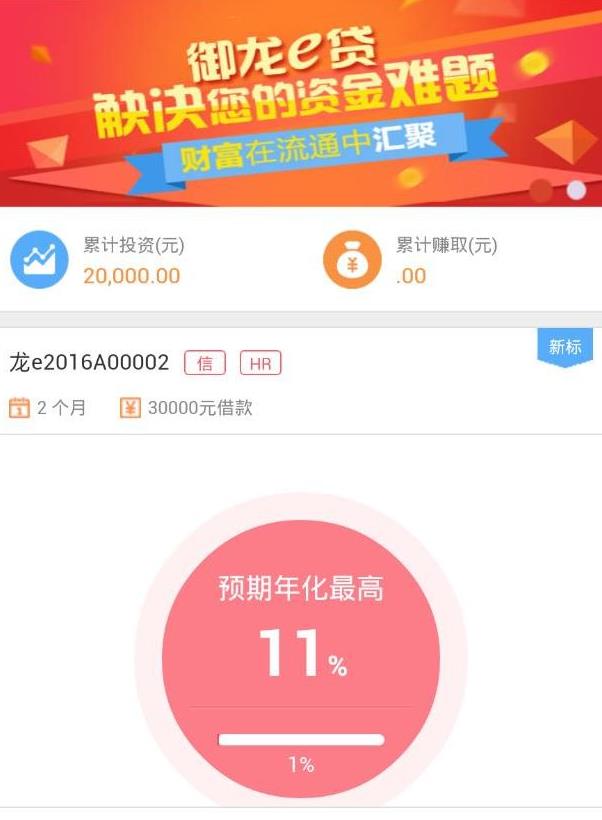Select the second banner page indicator dot

[576, 190]
